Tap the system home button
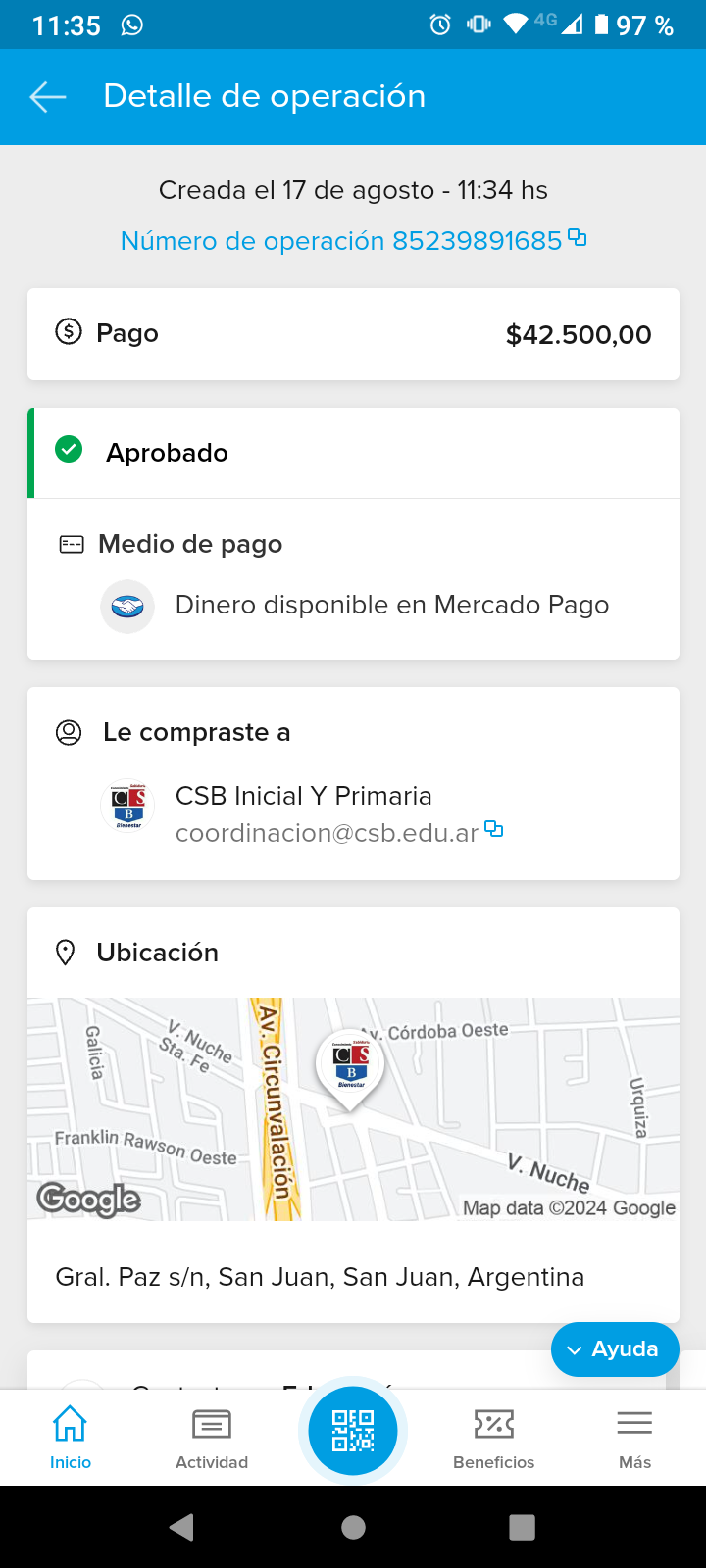Screen dimensions: 706x1568 353,1527
